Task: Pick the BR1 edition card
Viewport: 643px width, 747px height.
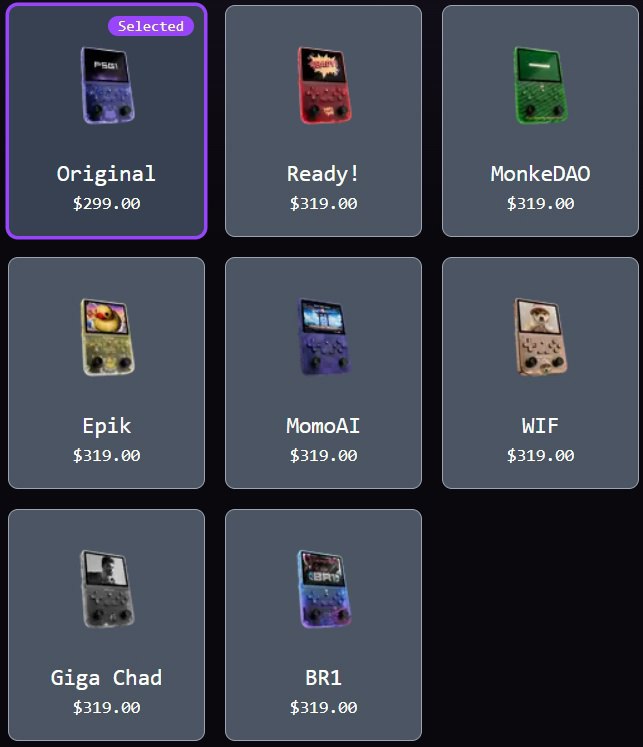Action: coord(323,625)
